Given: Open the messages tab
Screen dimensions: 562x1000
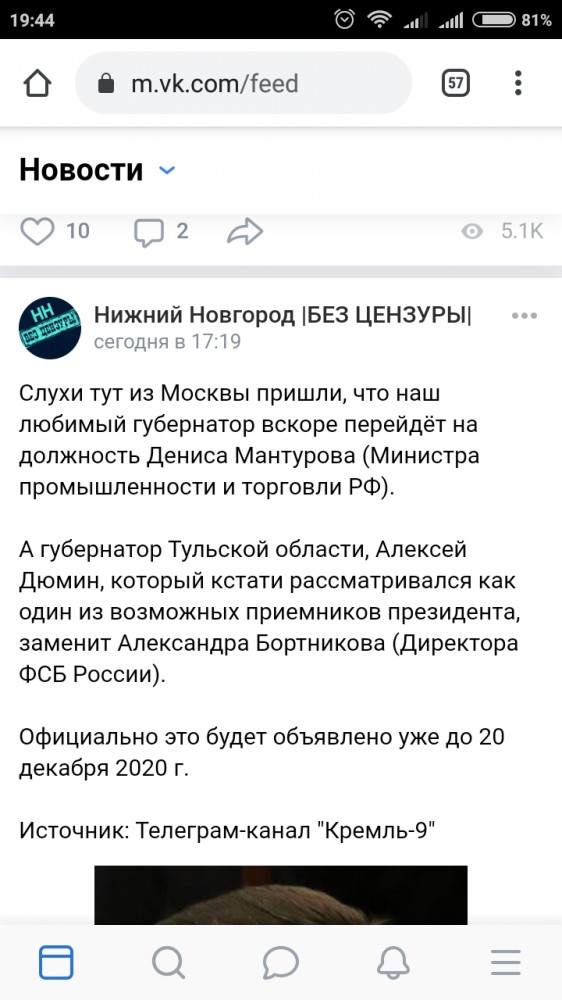Looking at the screenshot, I should point(281,962).
